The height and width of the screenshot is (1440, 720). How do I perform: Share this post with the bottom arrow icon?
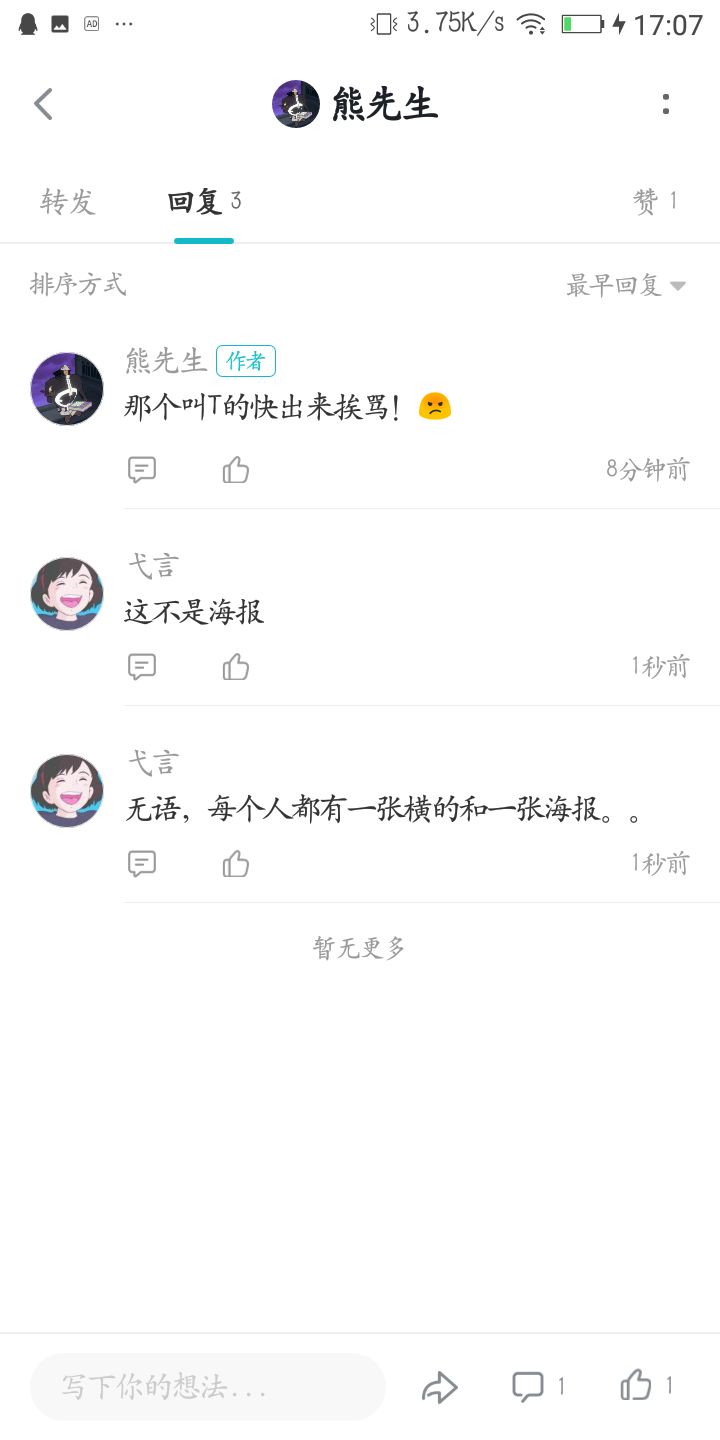click(440, 1387)
